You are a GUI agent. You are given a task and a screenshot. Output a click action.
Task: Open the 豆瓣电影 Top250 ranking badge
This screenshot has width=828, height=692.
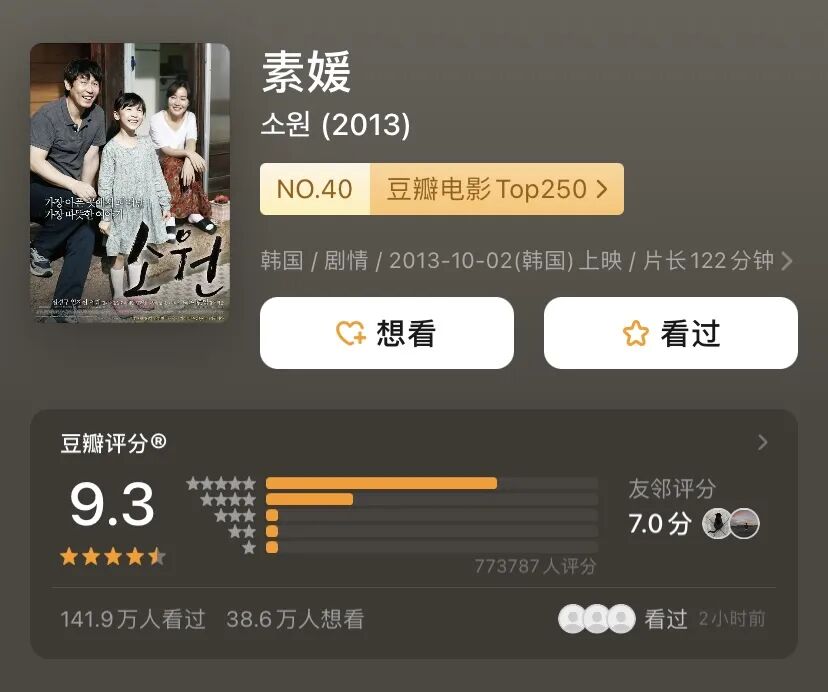point(442,189)
